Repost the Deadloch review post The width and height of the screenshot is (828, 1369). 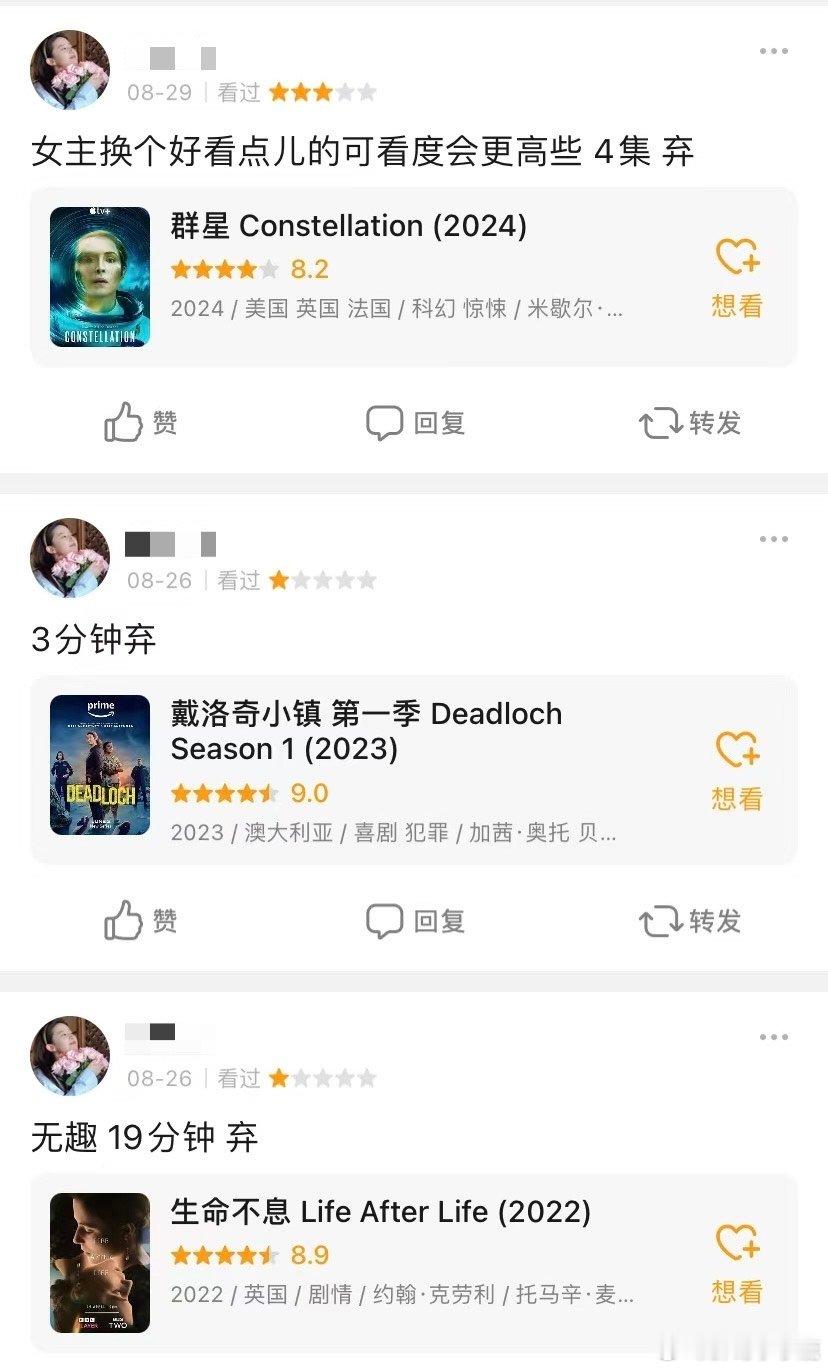click(690, 921)
